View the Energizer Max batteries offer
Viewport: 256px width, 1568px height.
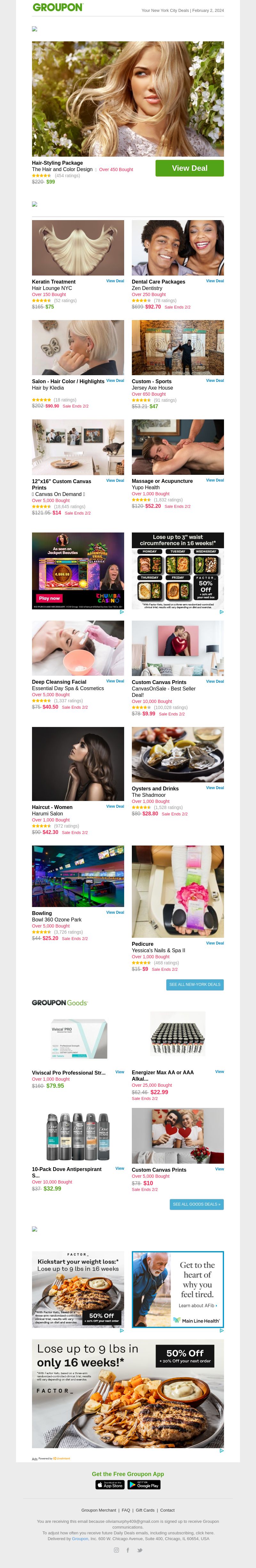(220, 1071)
